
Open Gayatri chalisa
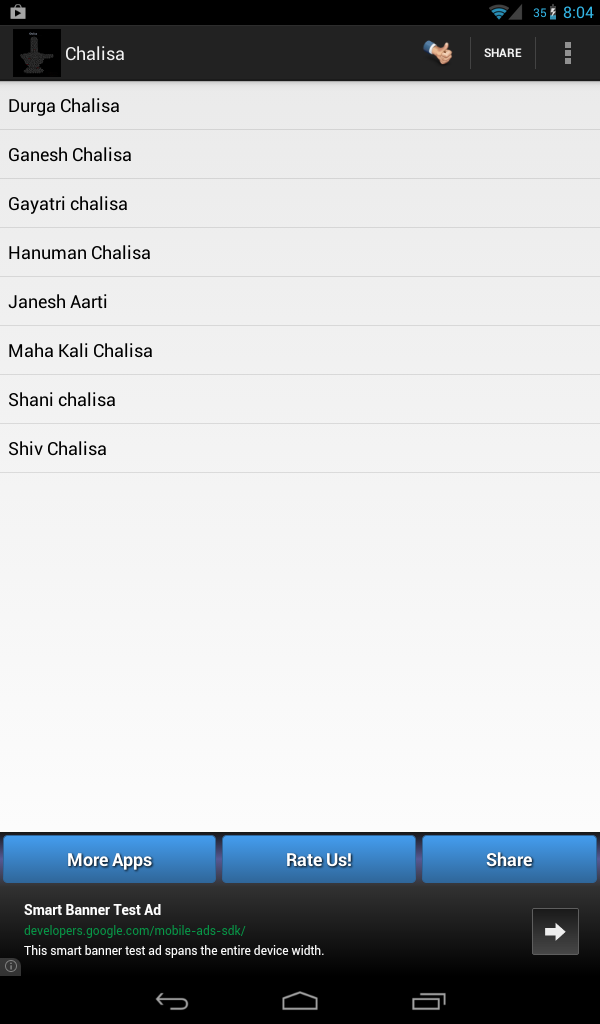(x=300, y=204)
